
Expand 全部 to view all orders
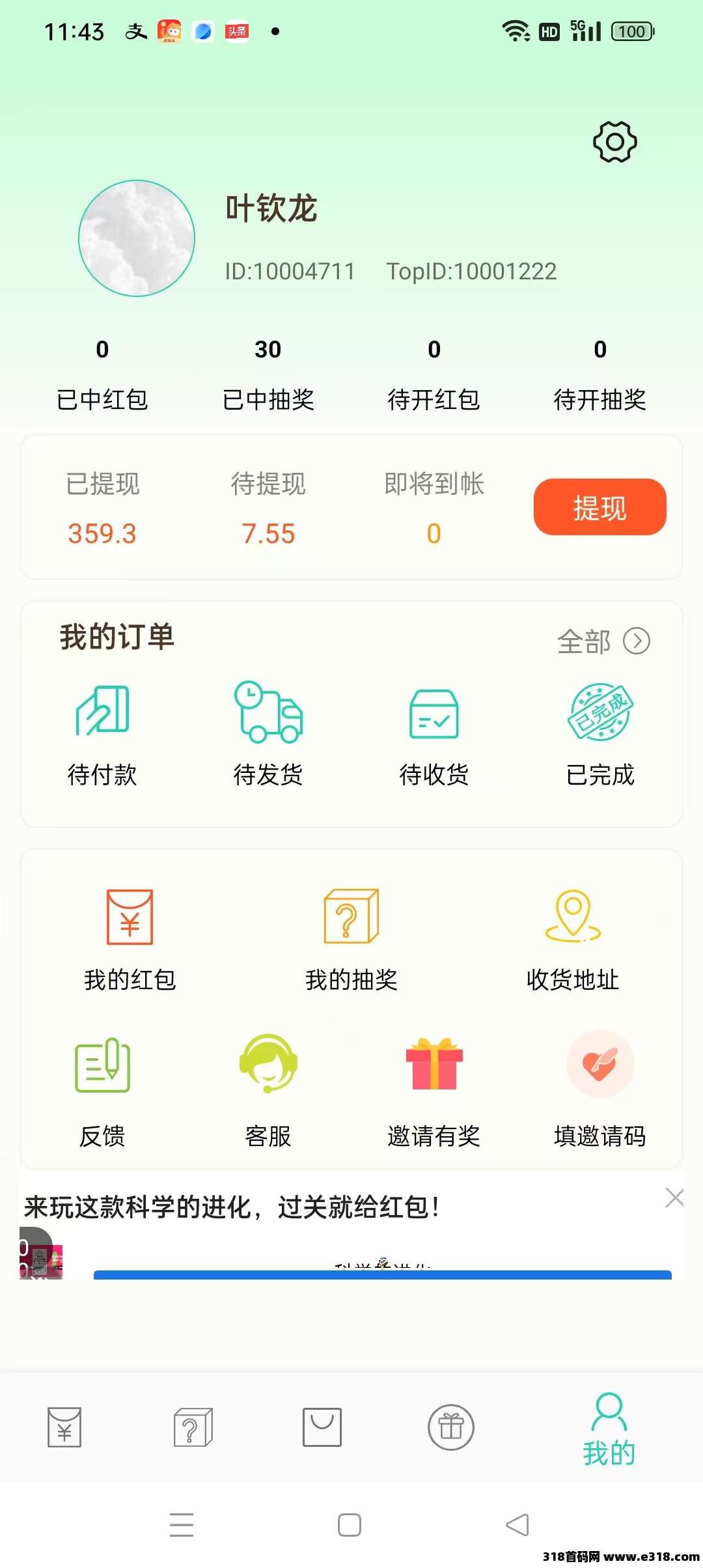tap(604, 641)
